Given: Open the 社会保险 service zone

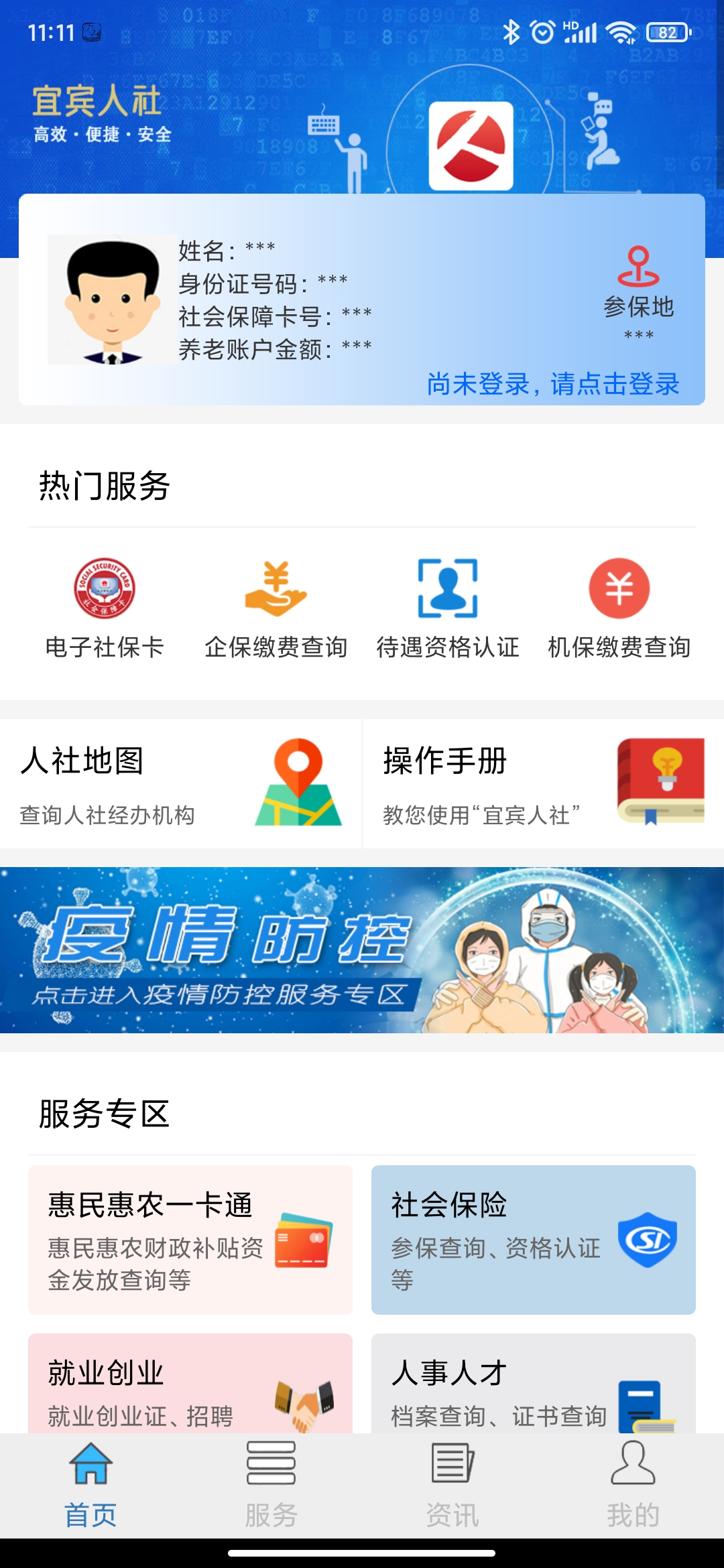Looking at the screenshot, I should click(534, 1240).
